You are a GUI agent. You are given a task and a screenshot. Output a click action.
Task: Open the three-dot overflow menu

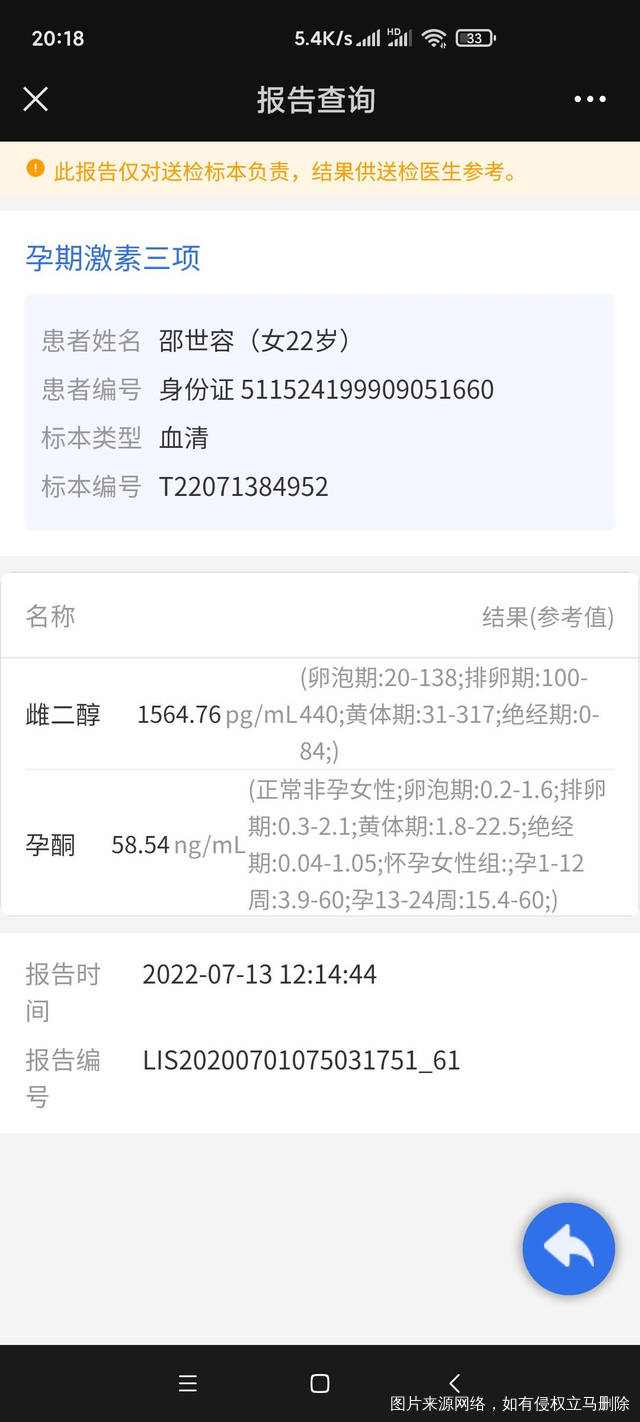[590, 99]
